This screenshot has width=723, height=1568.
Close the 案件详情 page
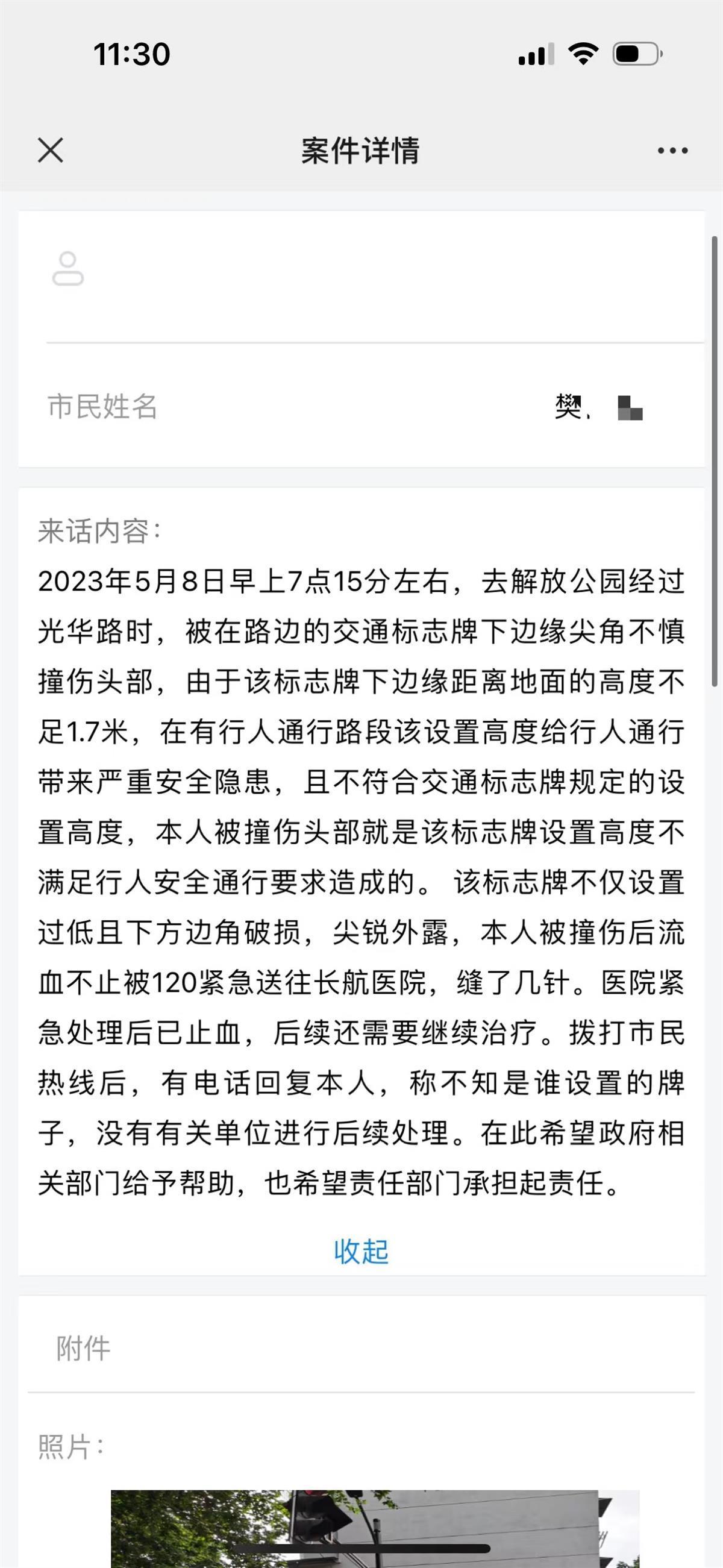[x=51, y=149]
